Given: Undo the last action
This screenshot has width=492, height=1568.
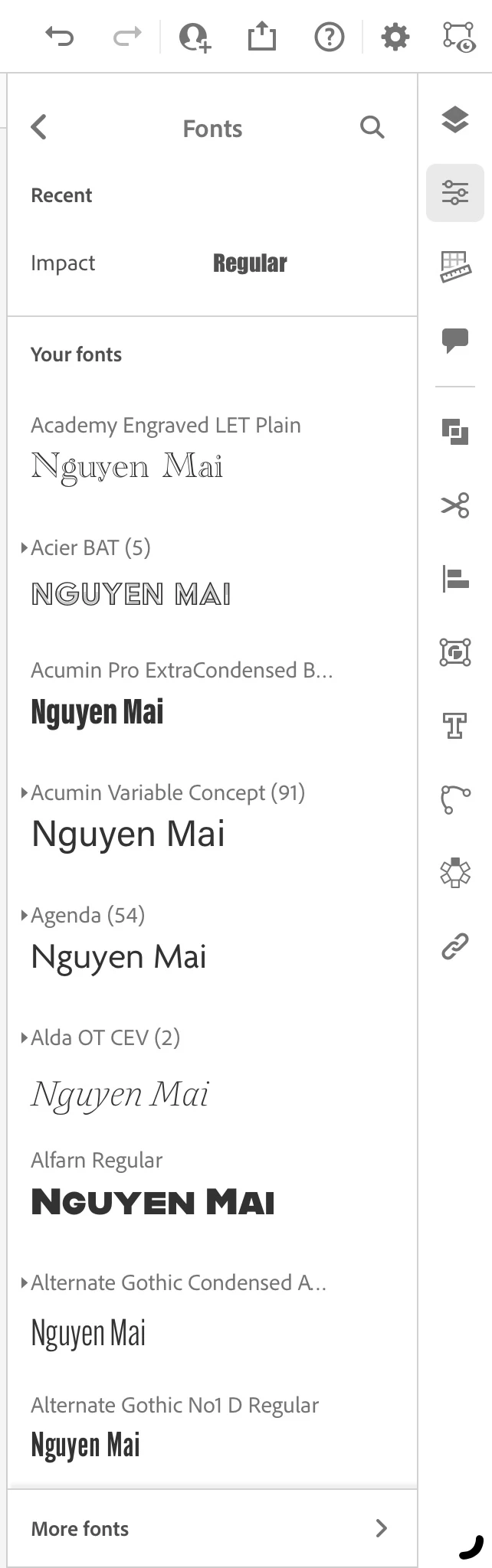Looking at the screenshot, I should pyautogui.click(x=59, y=36).
